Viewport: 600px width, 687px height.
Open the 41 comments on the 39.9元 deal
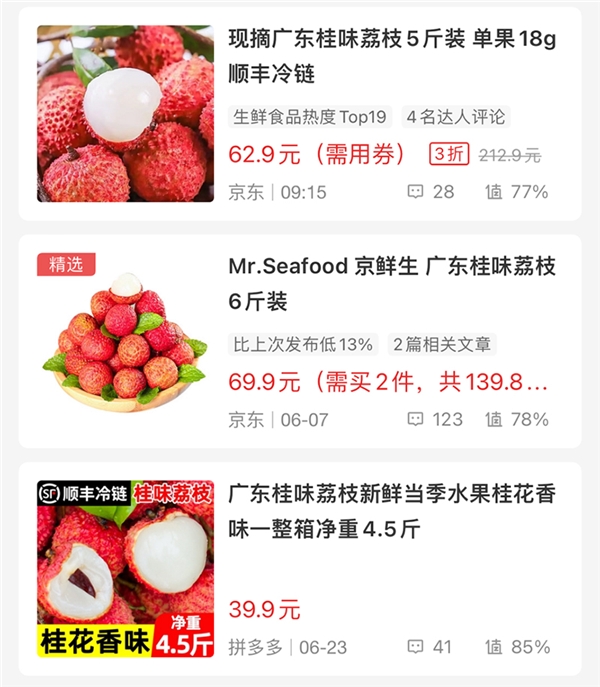431,647
